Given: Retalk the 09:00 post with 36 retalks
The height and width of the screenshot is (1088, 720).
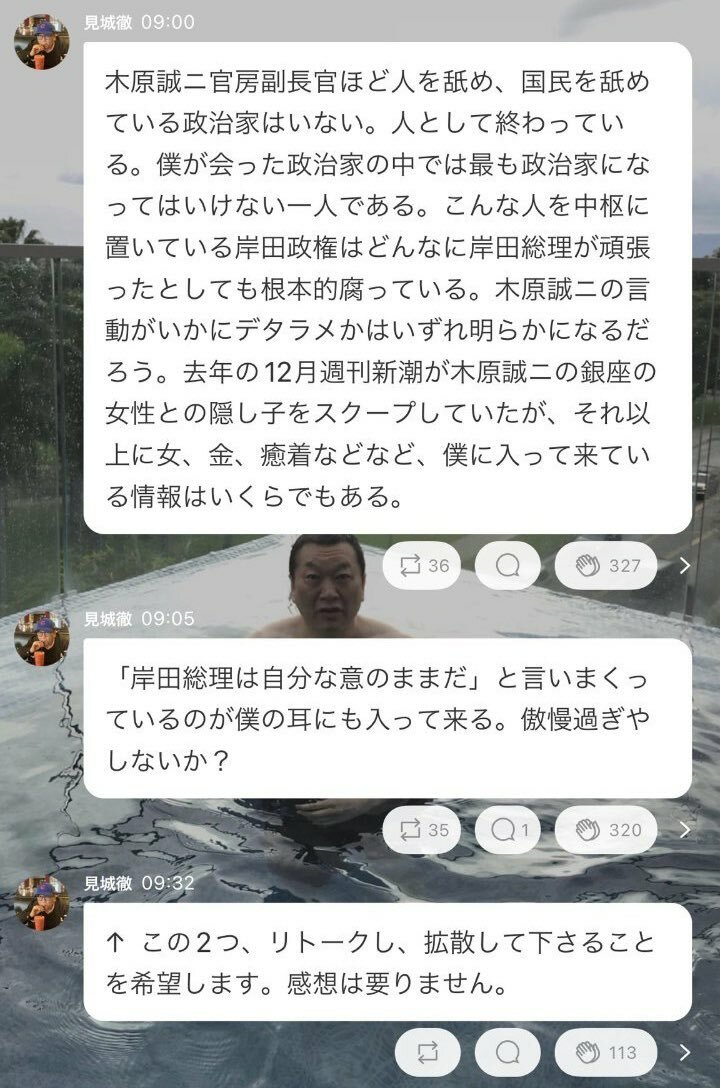Looking at the screenshot, I should click(x=421, y=566).
